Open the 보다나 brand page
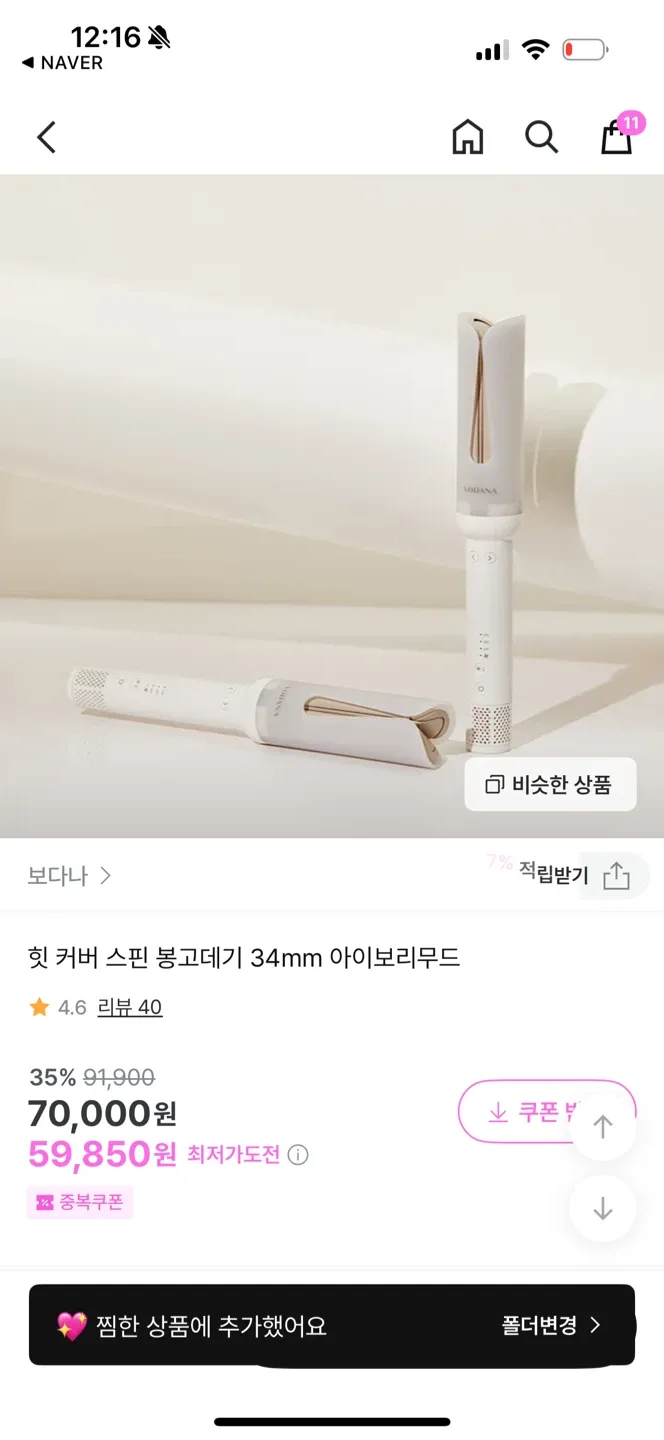The height and width of the screenshot is (1440, 664). point(69,876)
